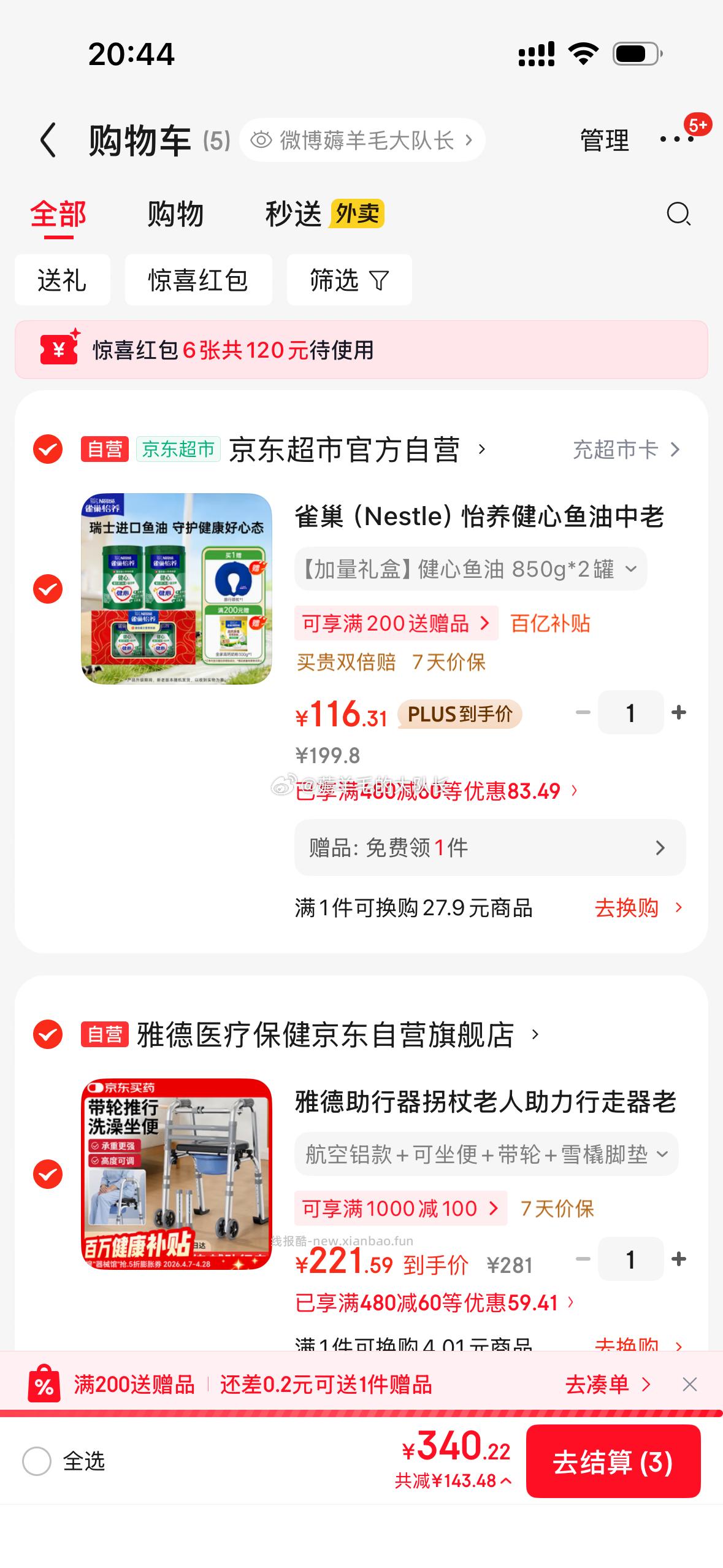Click the red envelope icon in the coupon banner

58,350
